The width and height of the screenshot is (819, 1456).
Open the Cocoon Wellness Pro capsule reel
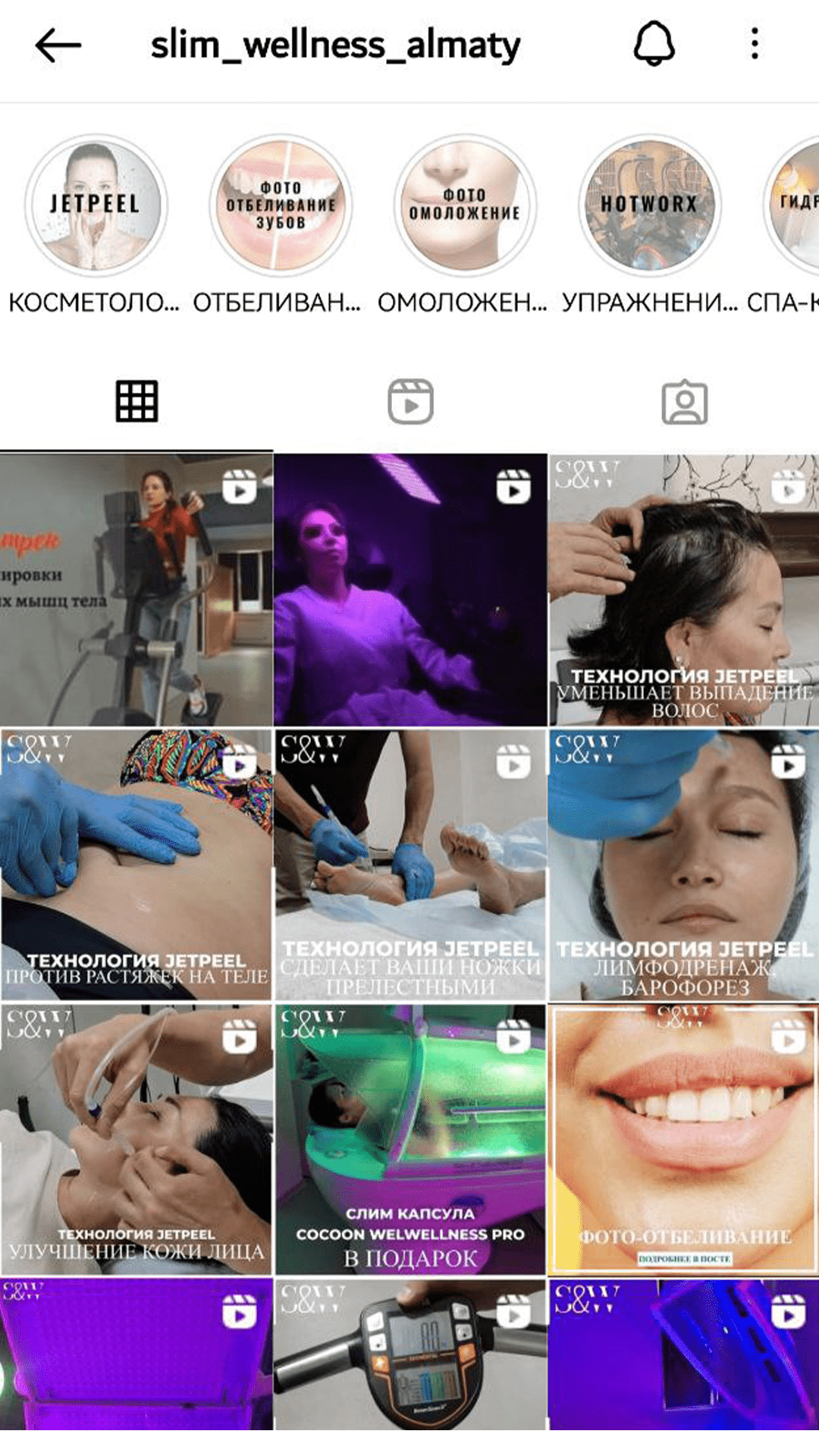pyautogui.click(x=409, y=1140)
